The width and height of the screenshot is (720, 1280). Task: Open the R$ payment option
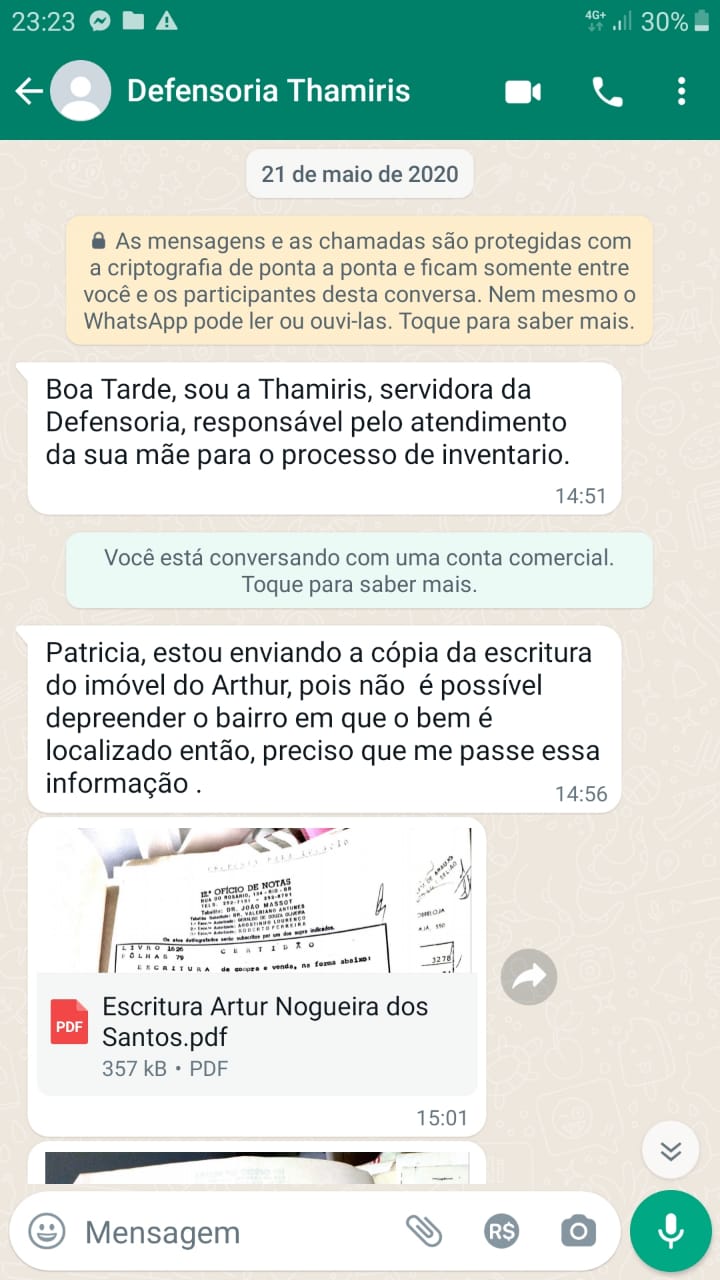[501, 1231]
